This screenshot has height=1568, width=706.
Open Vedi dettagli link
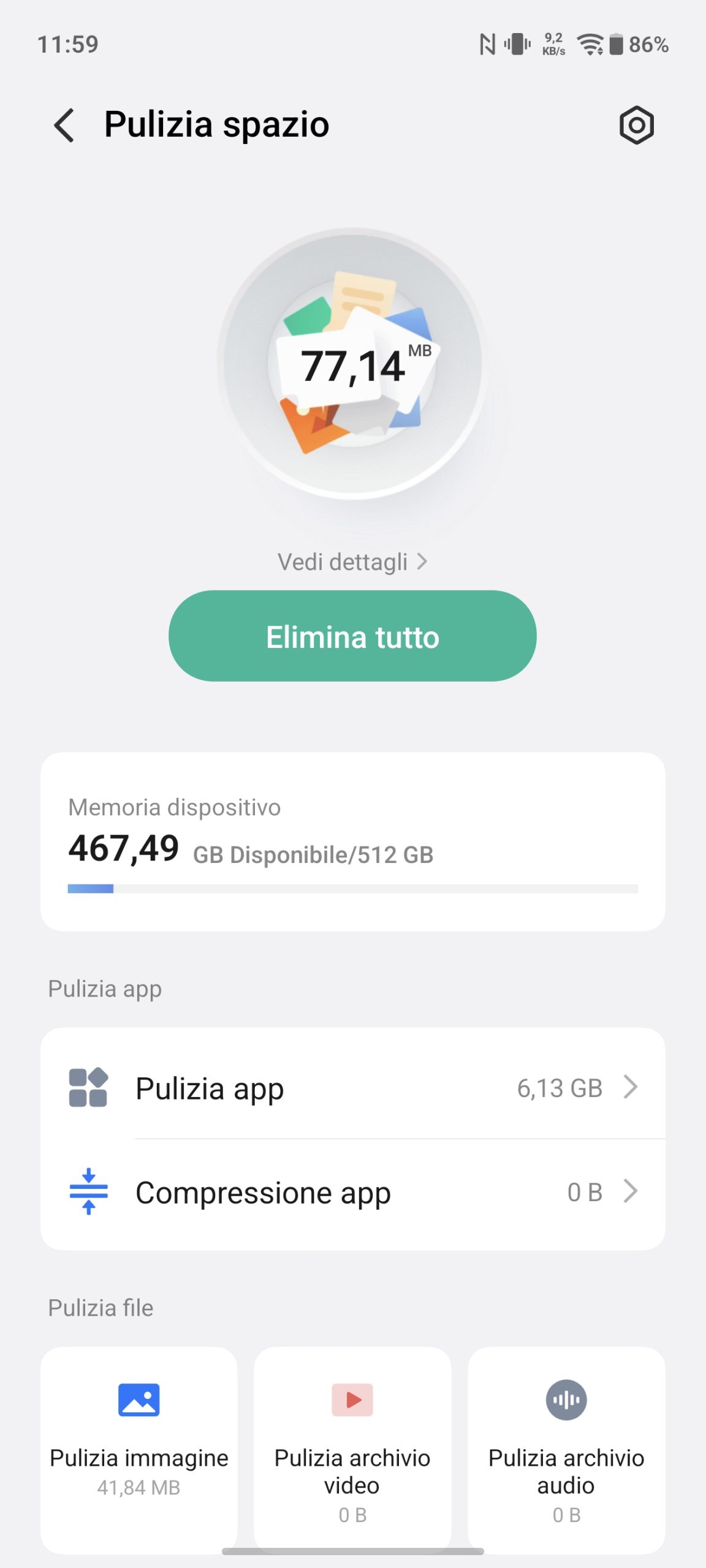(x=352, y=562)
